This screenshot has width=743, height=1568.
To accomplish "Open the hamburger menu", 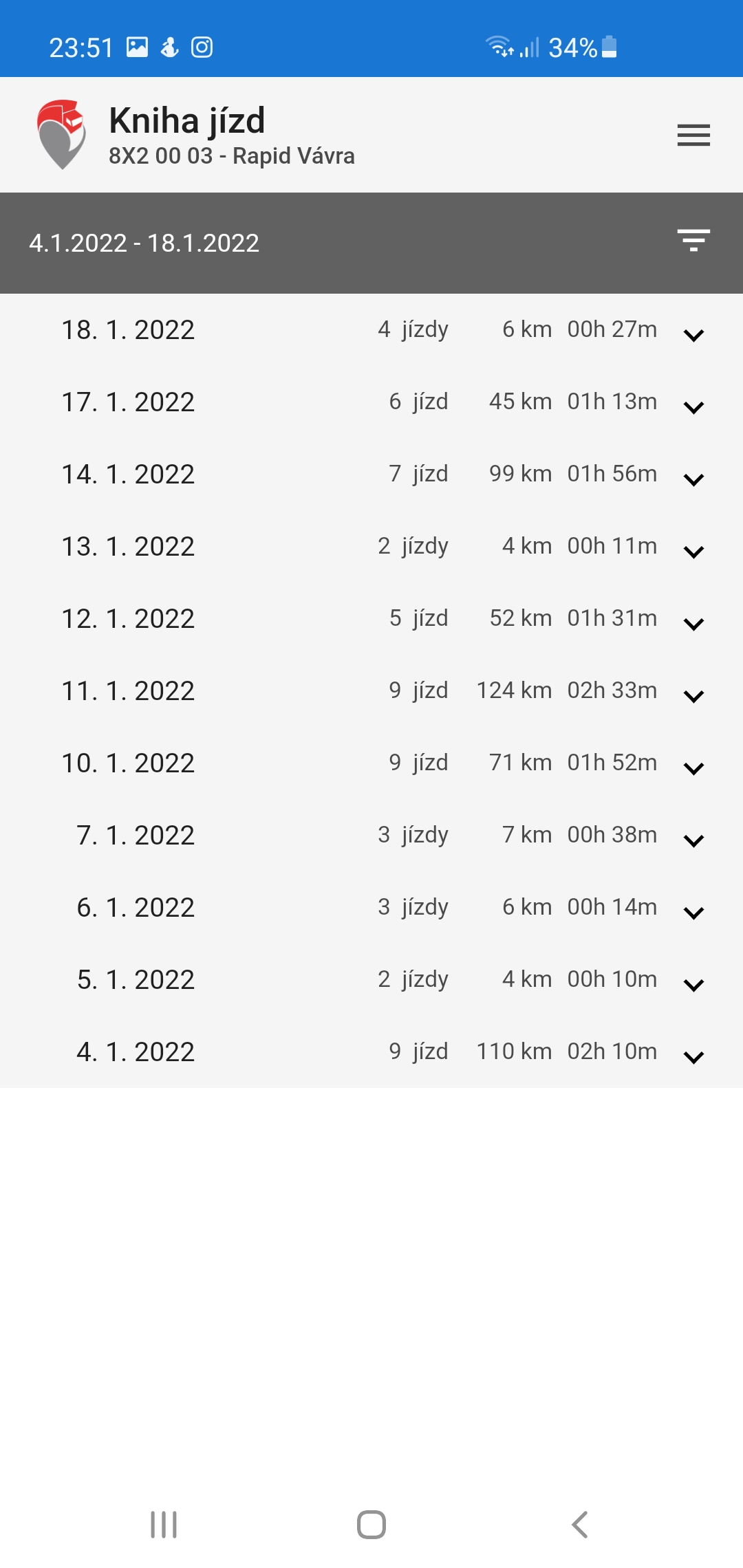I will (x=693, y=135).
